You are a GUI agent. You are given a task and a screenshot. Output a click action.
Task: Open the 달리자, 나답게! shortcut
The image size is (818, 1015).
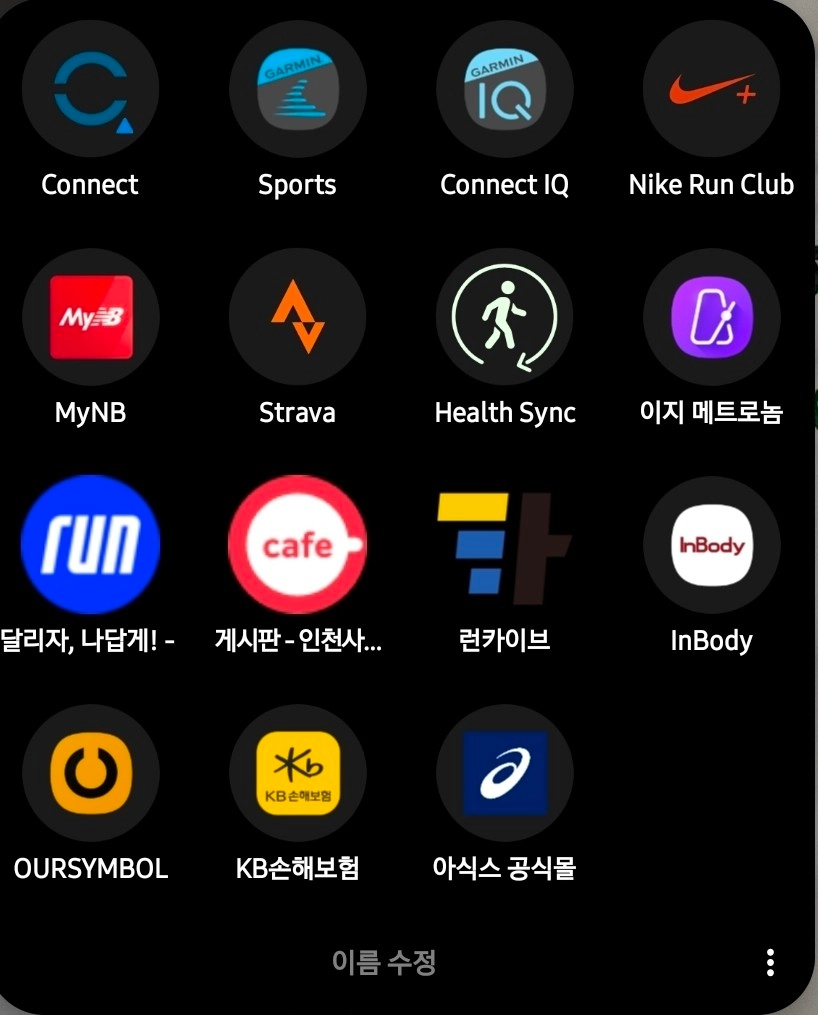(90, 545)
